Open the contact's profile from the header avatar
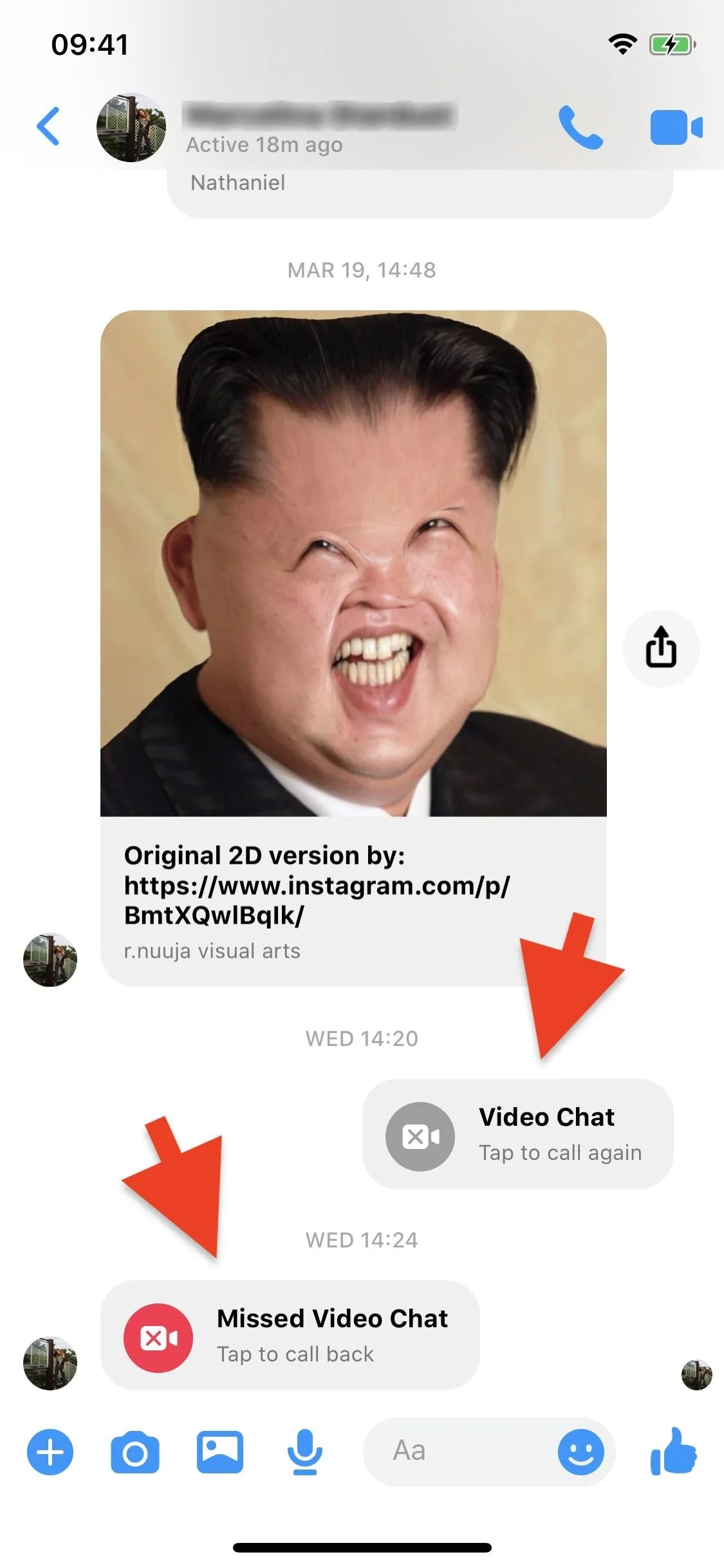724x1568 pixels. [131, 127]
